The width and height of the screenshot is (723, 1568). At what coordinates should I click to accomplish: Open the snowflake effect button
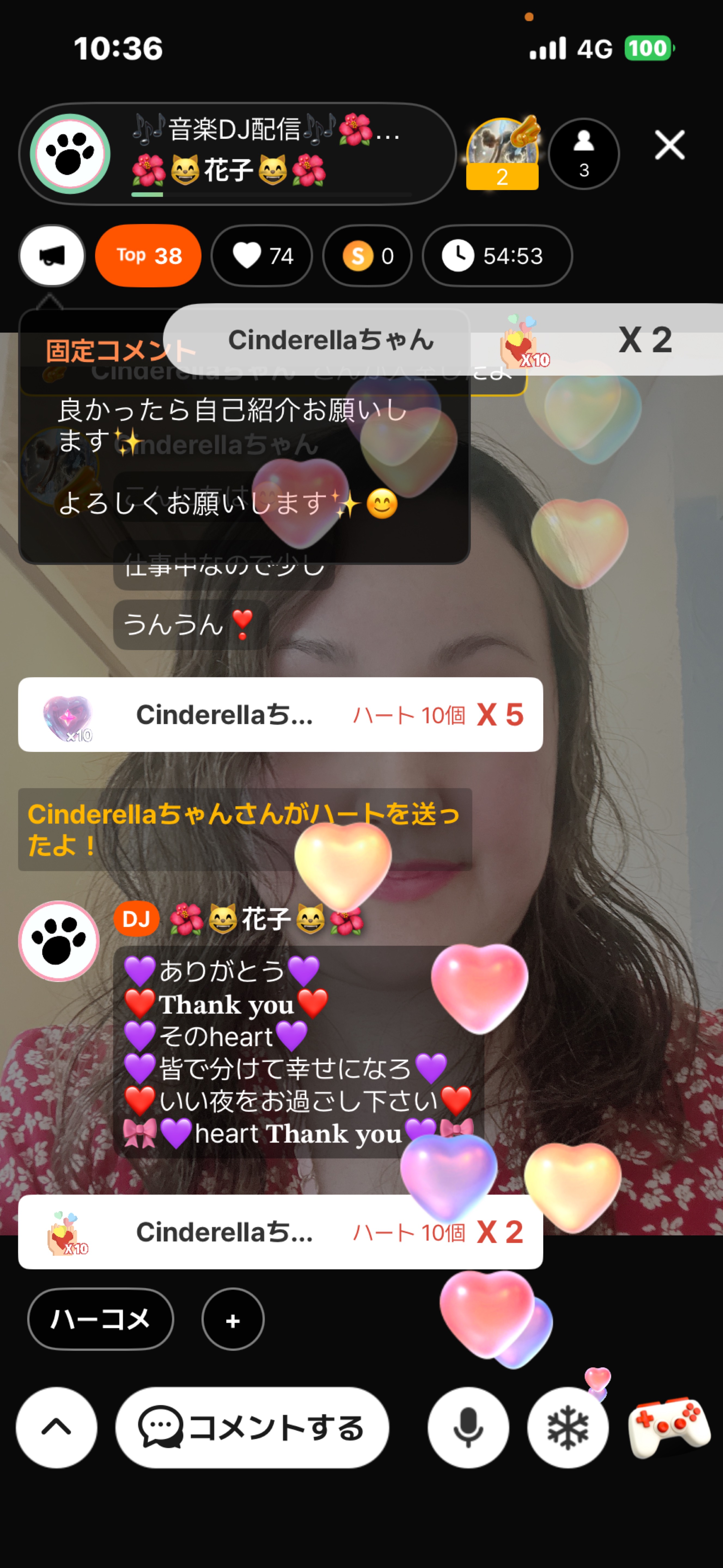coord(568,1427)
